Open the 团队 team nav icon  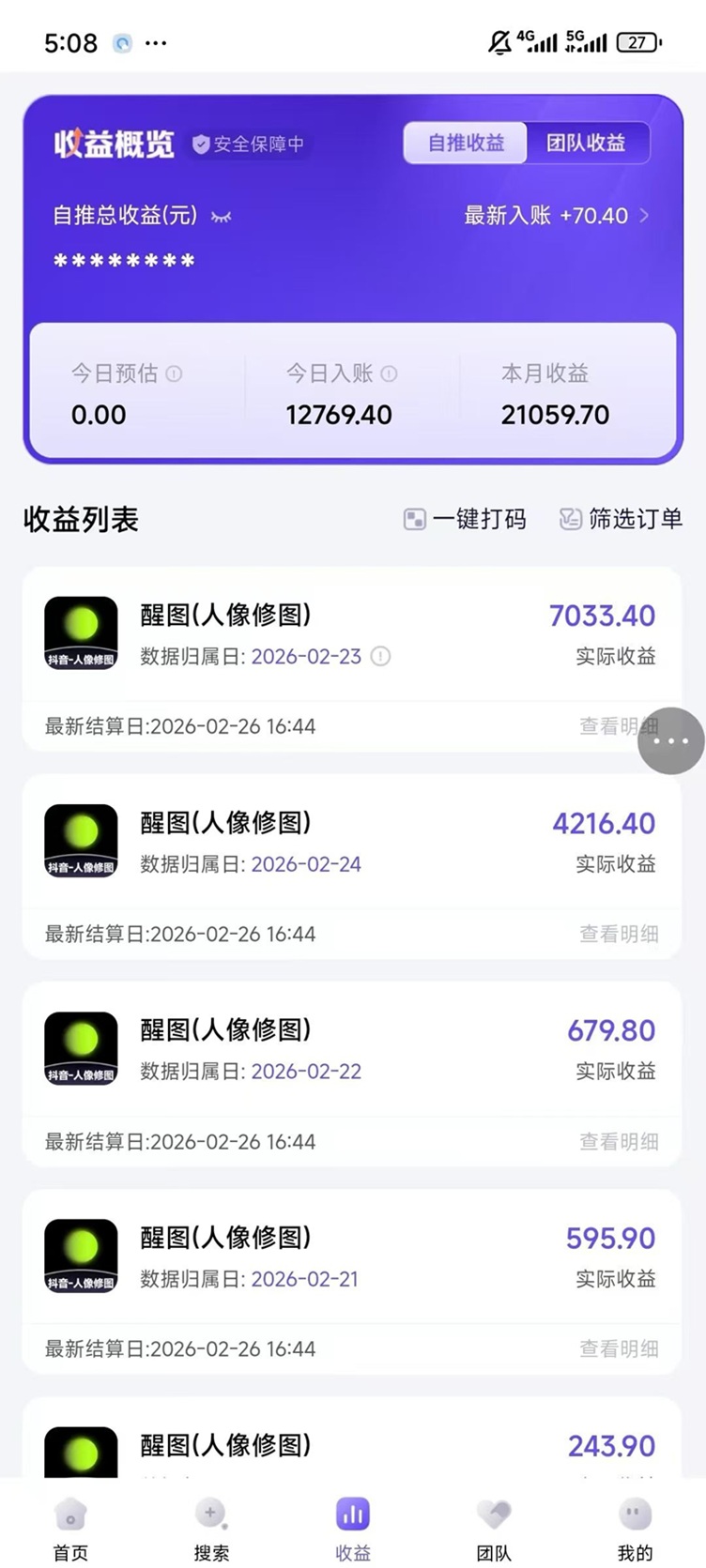[494, 1514]
